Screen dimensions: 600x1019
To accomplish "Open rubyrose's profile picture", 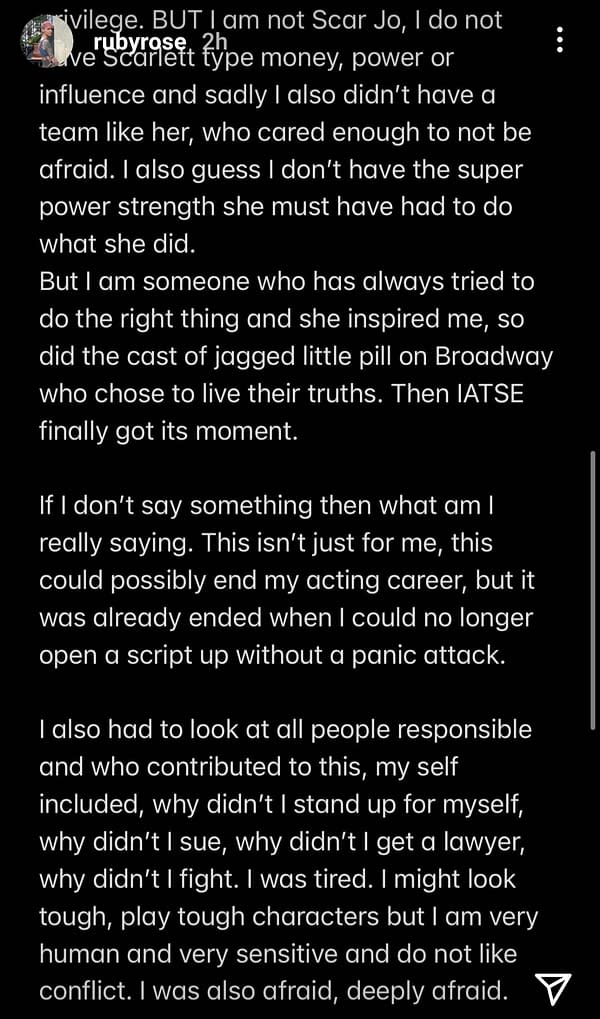I will tap(46, 40).
